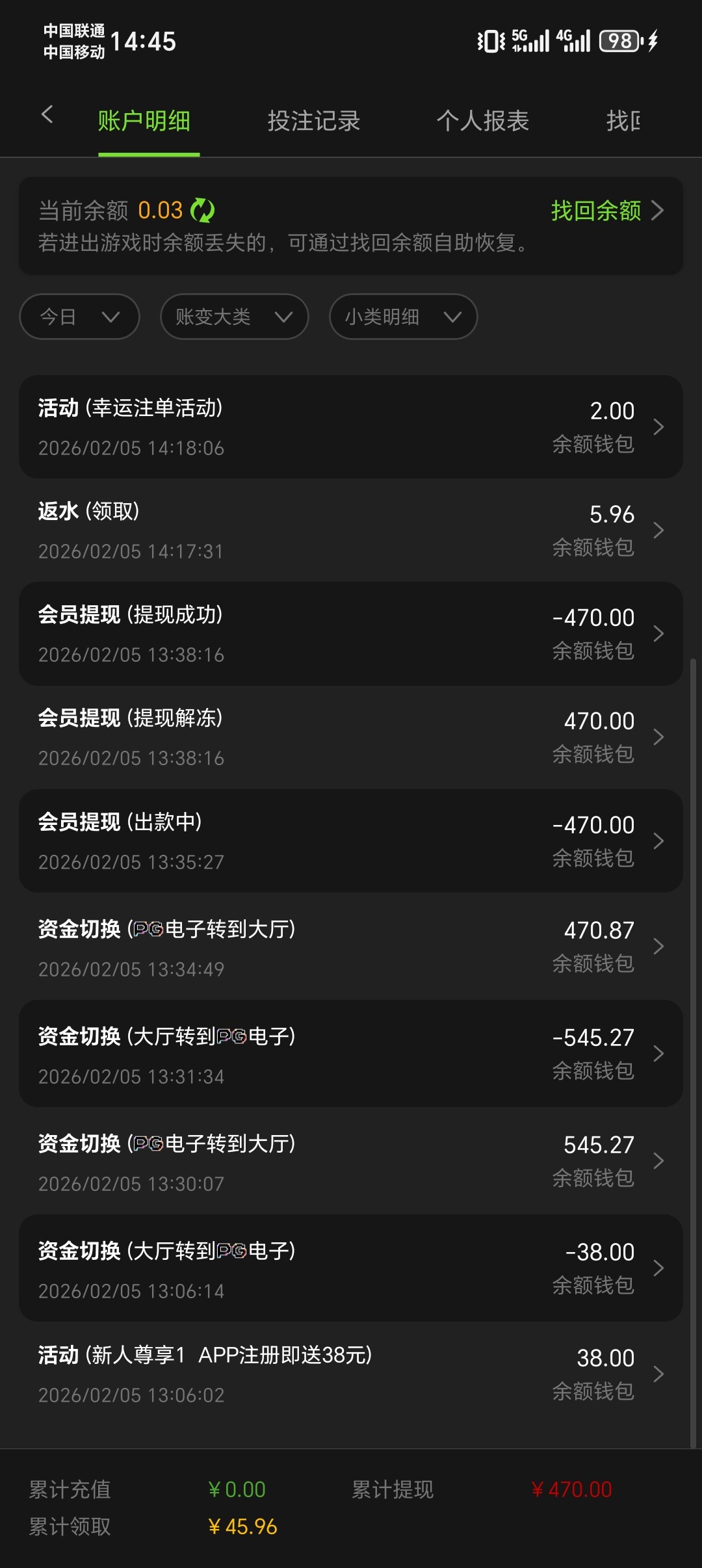Image resolution: width=702 pixels, height=1568 pixels.
Task: Open 找回余额 link
Action: 606,211
